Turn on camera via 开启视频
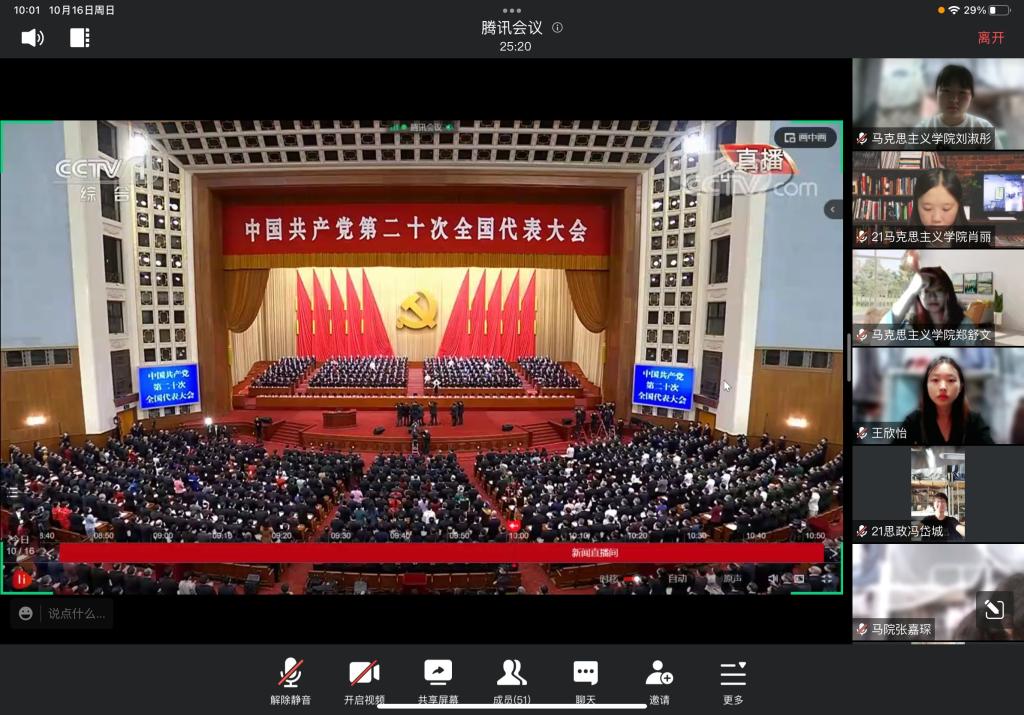The image size is (1024, 715). tap(364, 682)
